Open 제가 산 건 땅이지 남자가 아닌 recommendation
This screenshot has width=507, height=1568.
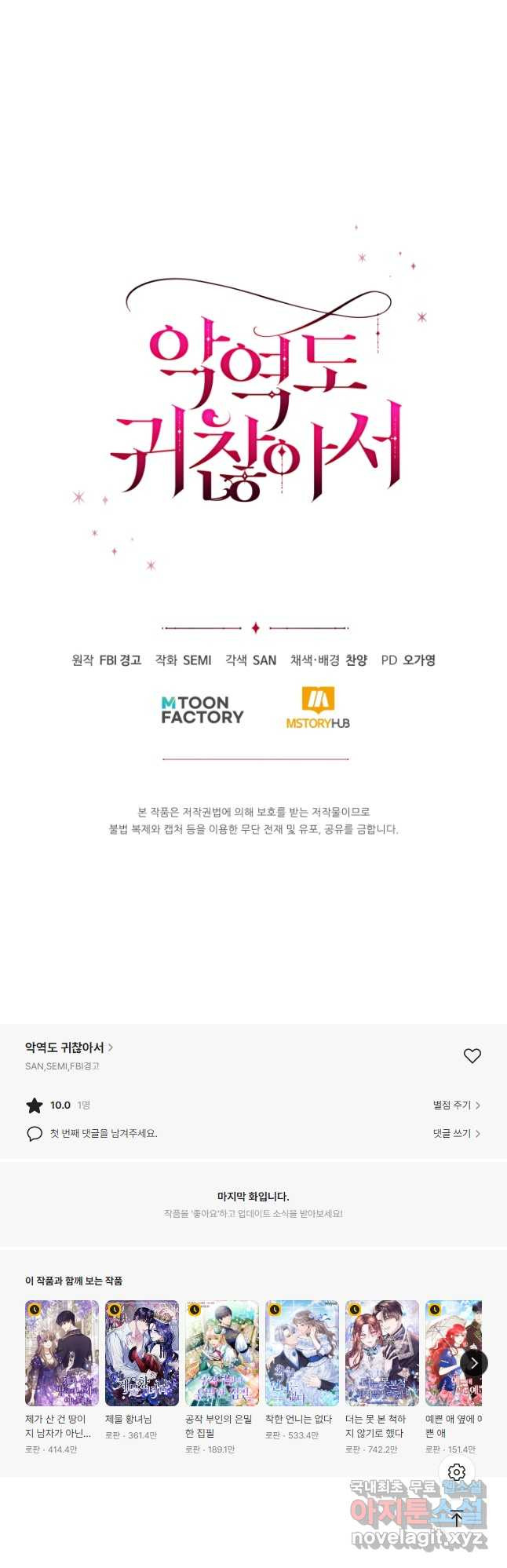(x=62, y=1353)
